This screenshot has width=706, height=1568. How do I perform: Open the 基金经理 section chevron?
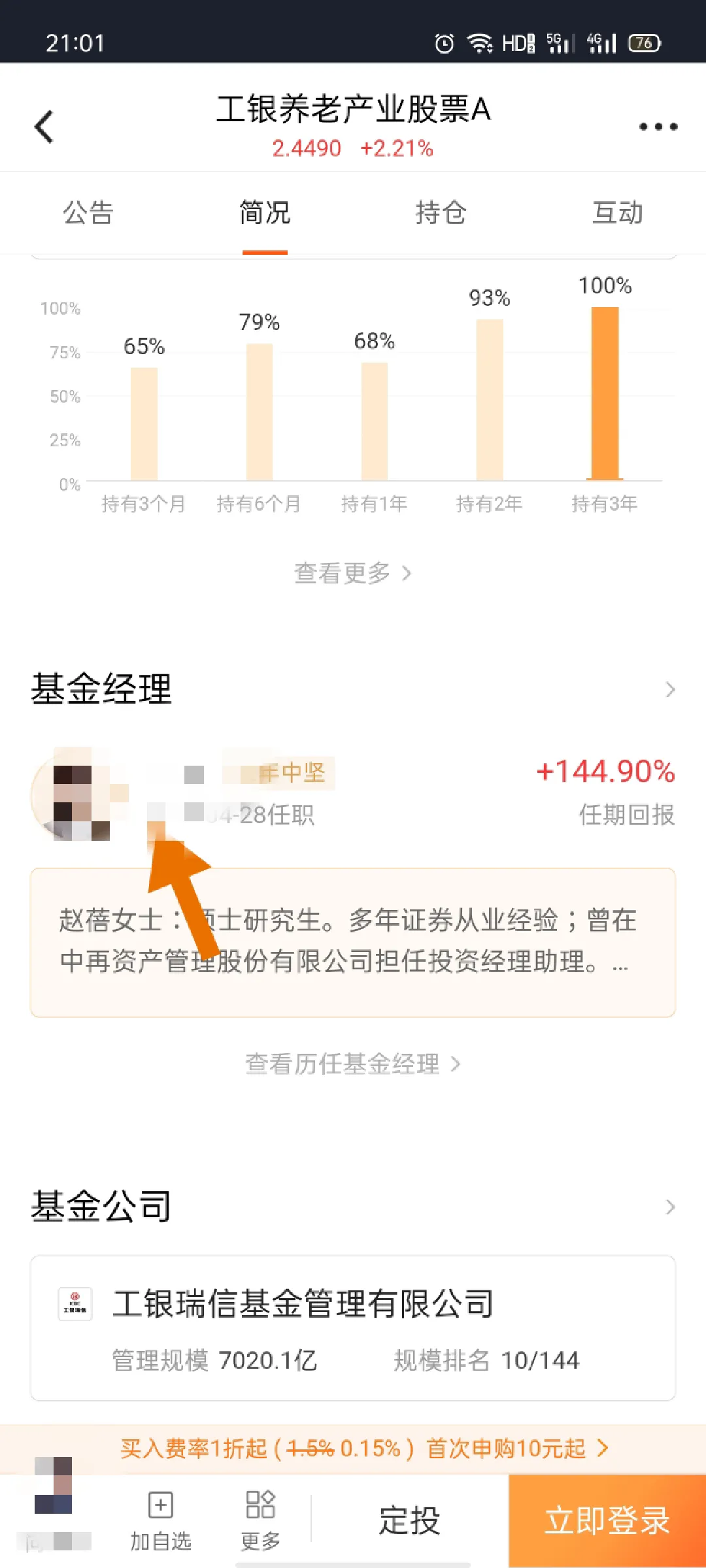[x=670, y=689]
